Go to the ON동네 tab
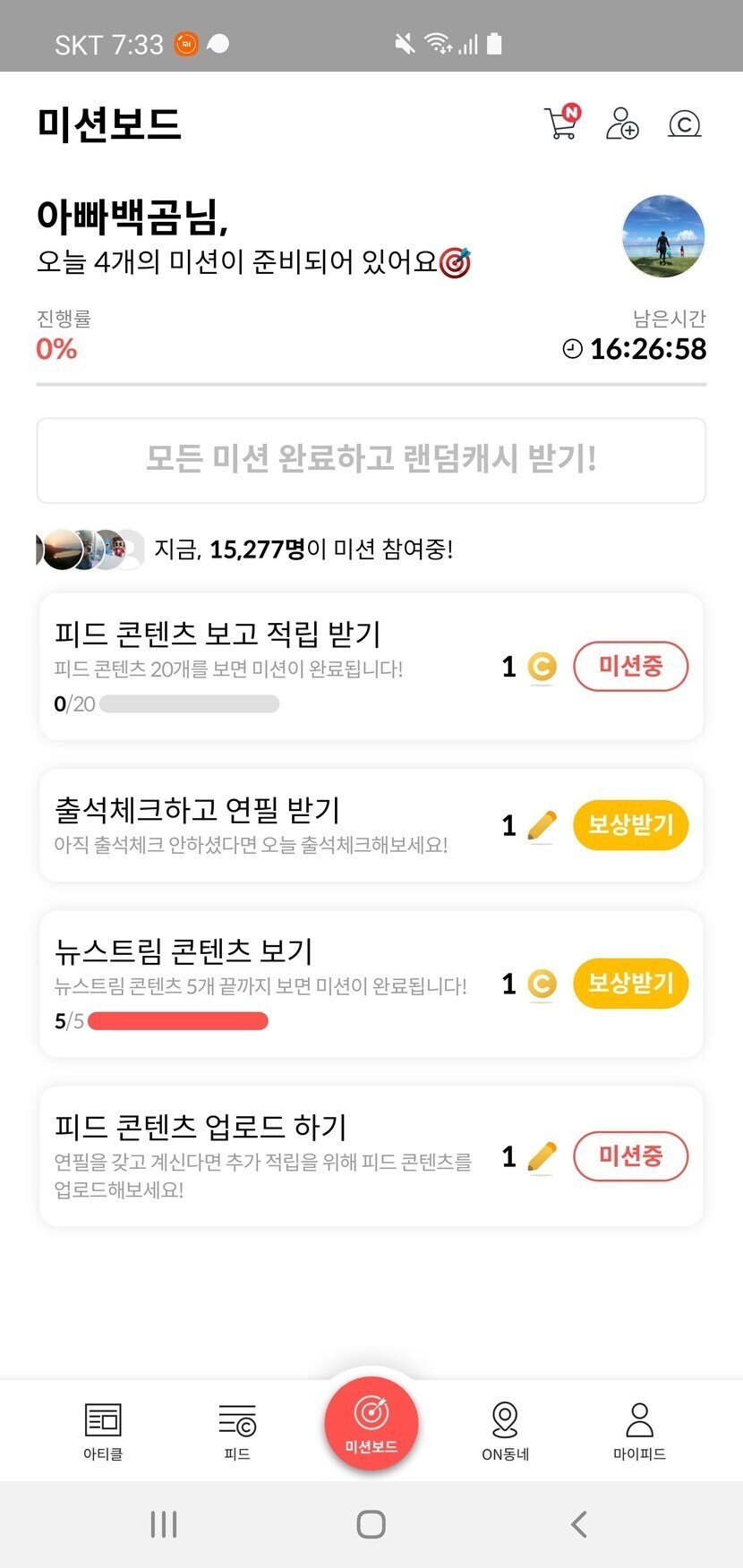Viewport: 743px width, 1568px height. pos(506,1430)
